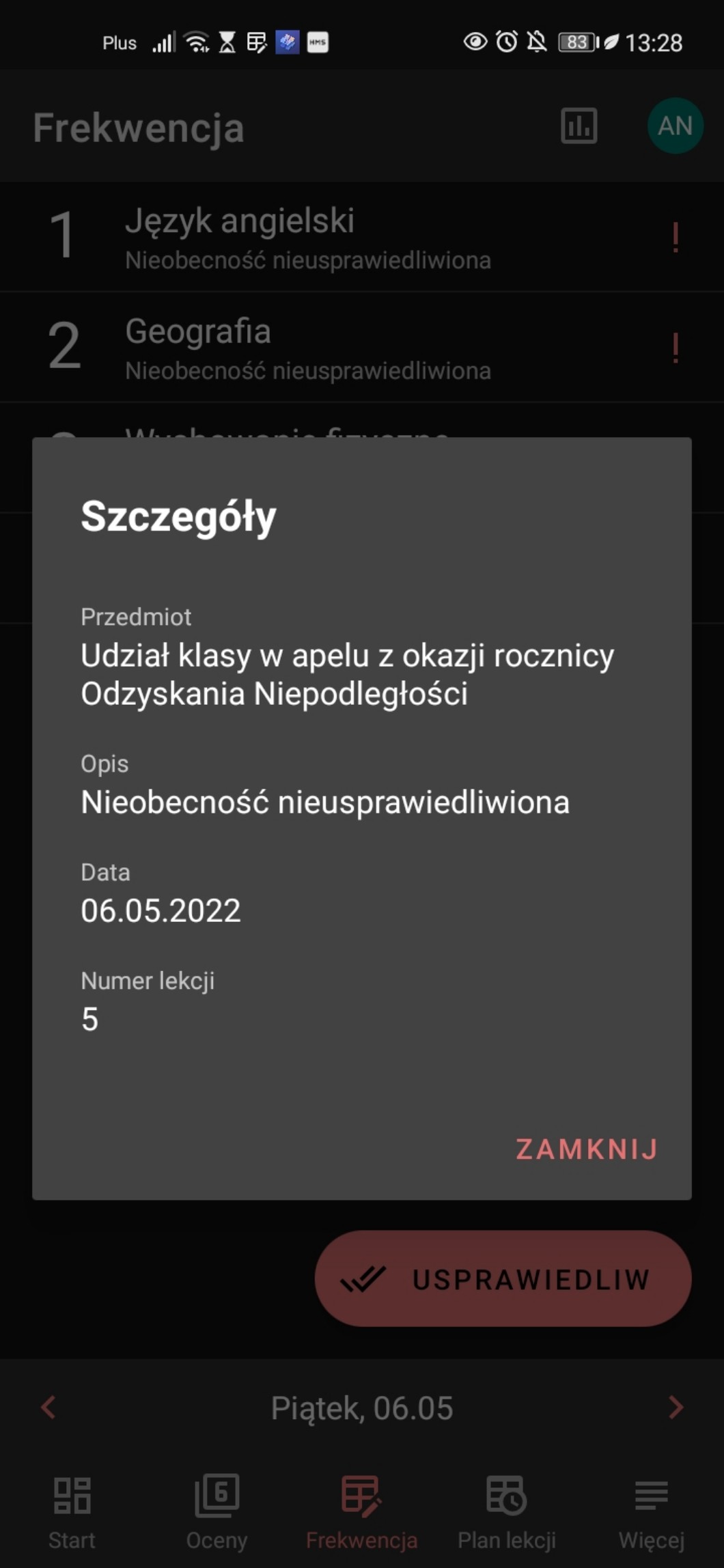This screenshot has width=724, height=1568.
Task: Open the Więcej tab
Action: [651, 1512]
